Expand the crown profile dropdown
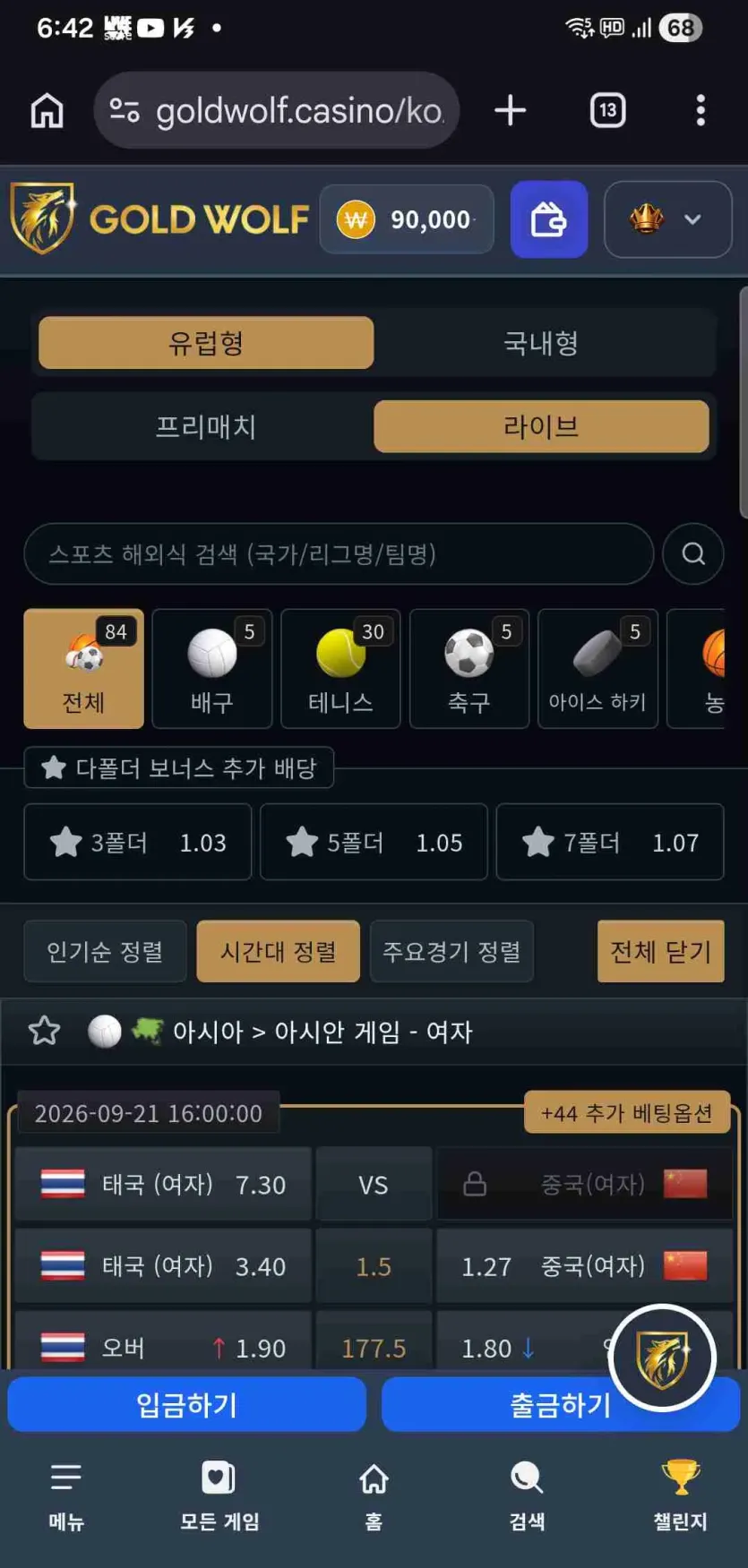The width and height of the screenshot is (748, 1568). tap(667, 219)
